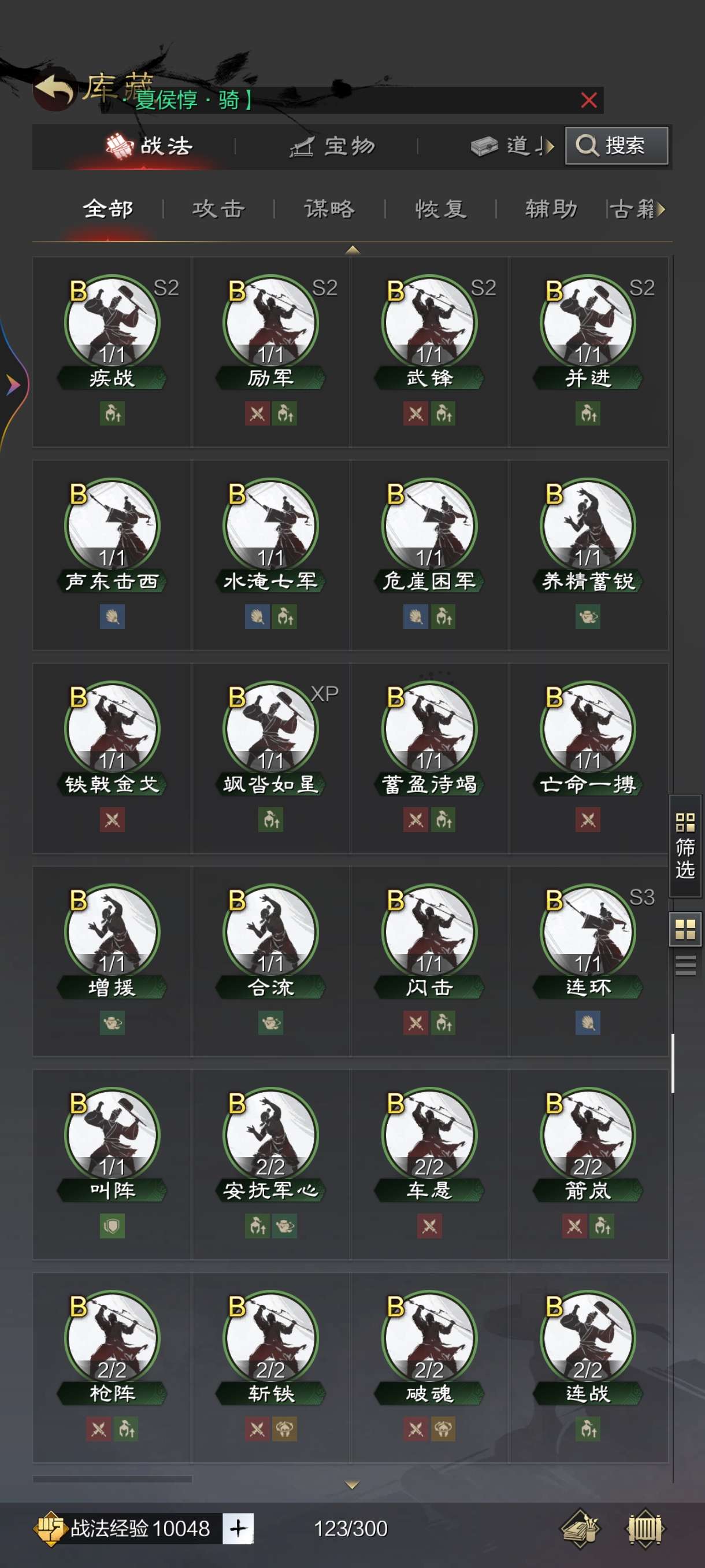Open the 破魂 tactic card

[429, 1367]
